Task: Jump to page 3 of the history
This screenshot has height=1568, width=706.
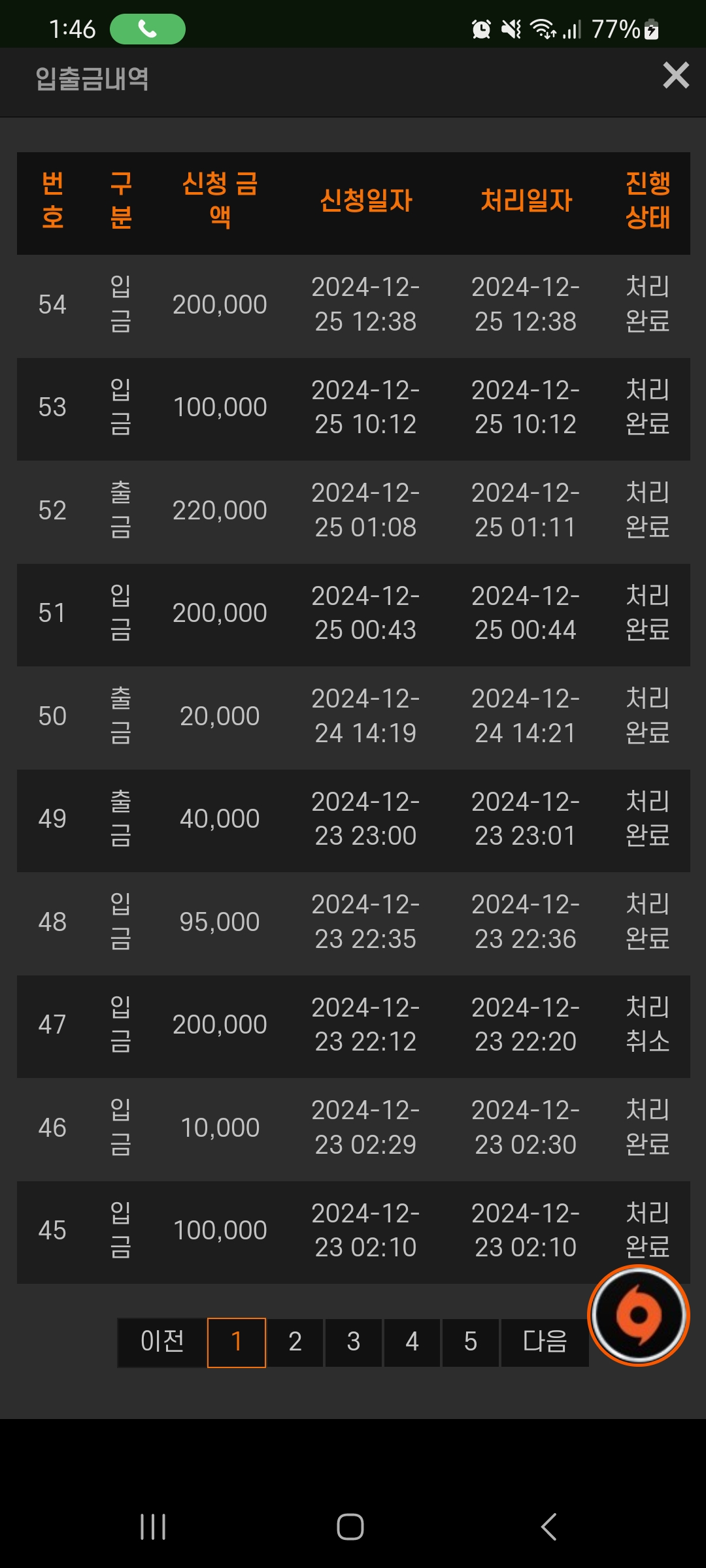Action: [354, 1343]
